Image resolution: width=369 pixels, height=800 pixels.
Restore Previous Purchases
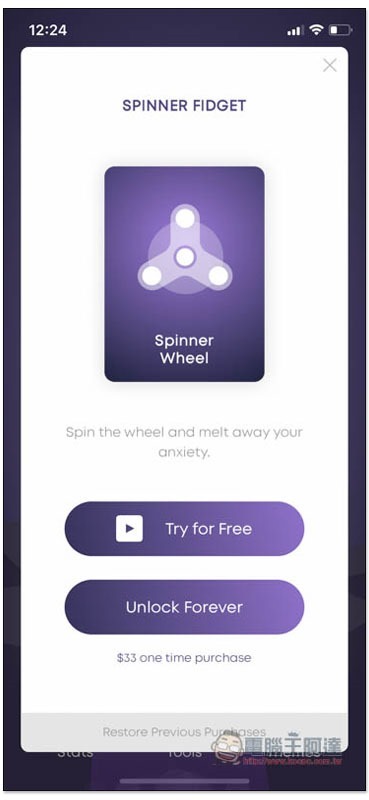pos(184,732)
